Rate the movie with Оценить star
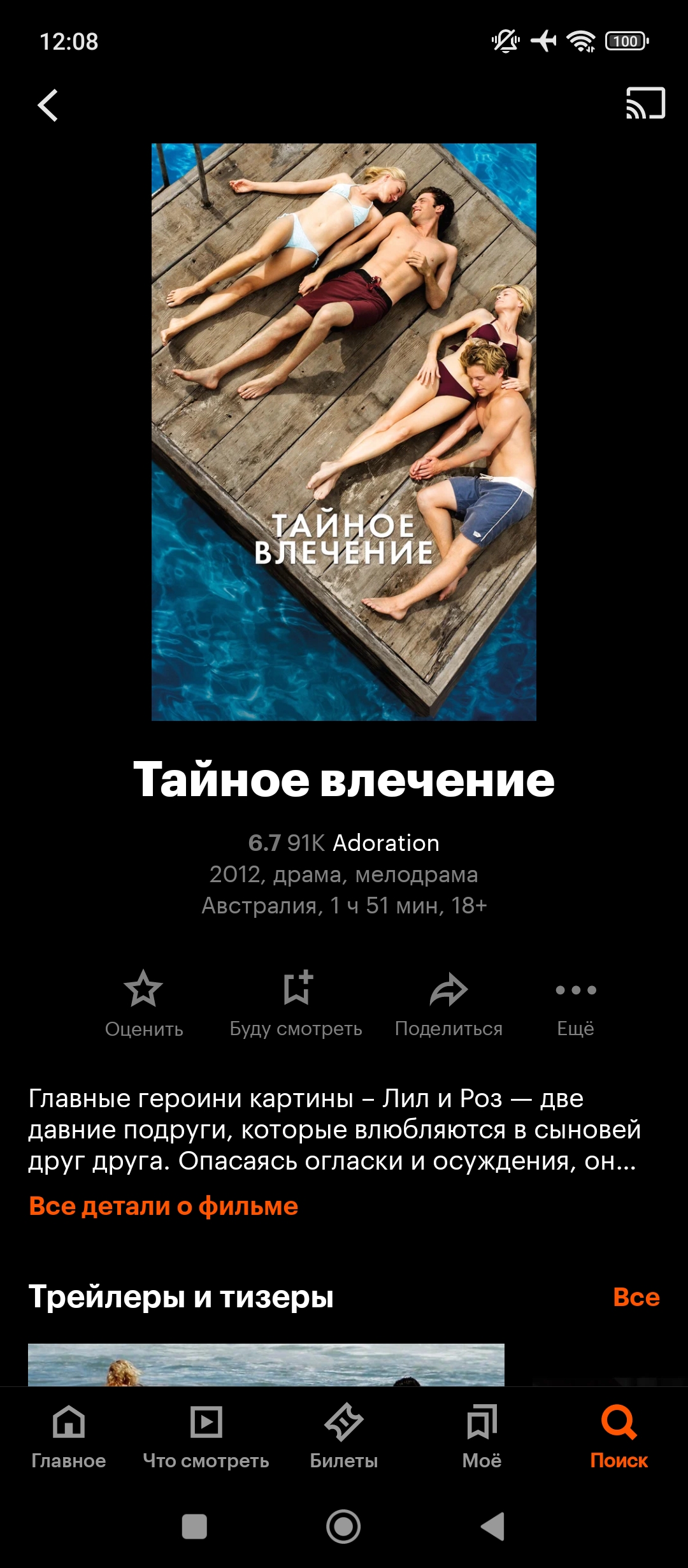 point(143,1001)
